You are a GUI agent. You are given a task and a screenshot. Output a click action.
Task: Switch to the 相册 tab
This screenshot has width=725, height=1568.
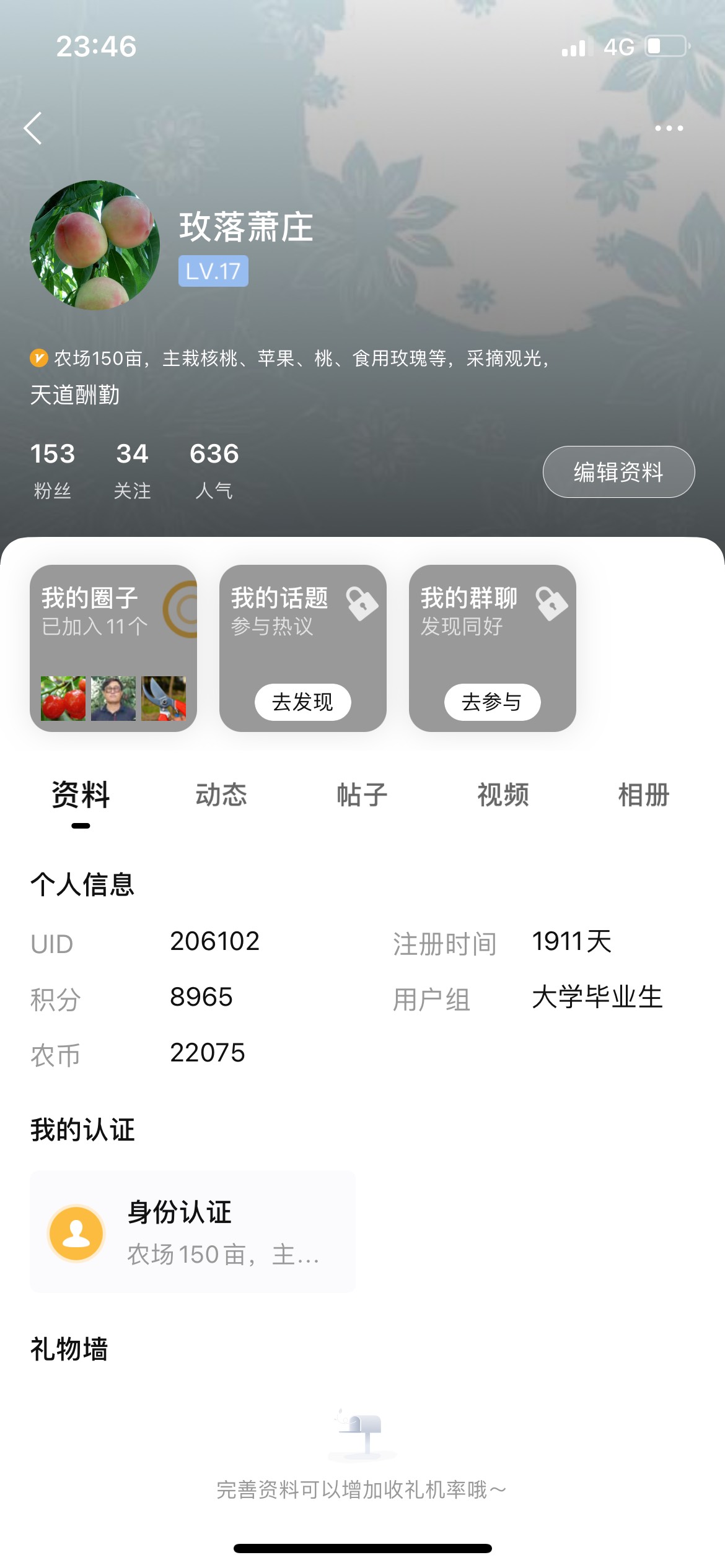644,795
